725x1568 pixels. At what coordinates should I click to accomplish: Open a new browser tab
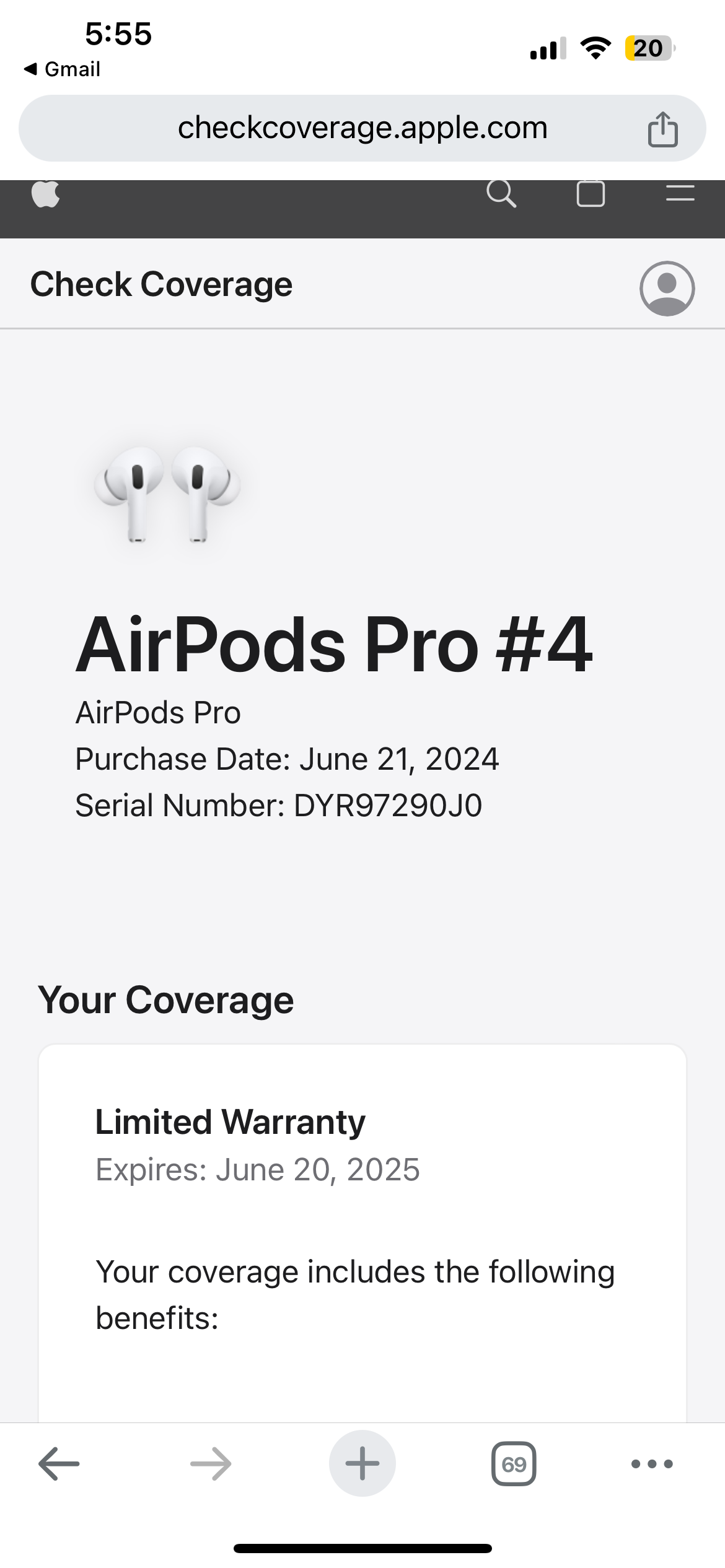[x=362, y=1464]
